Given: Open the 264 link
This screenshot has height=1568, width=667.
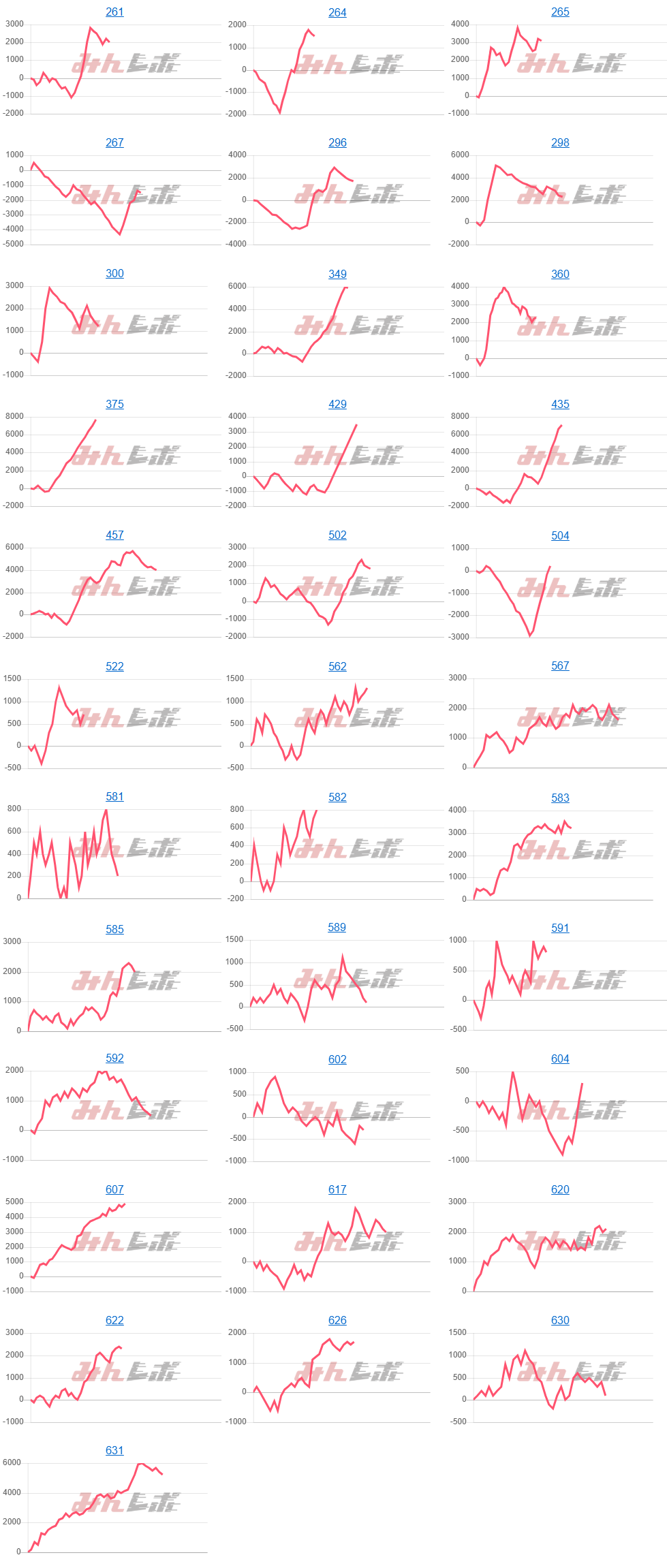Looking at the screenshot, I should click(x=337, y=13).
